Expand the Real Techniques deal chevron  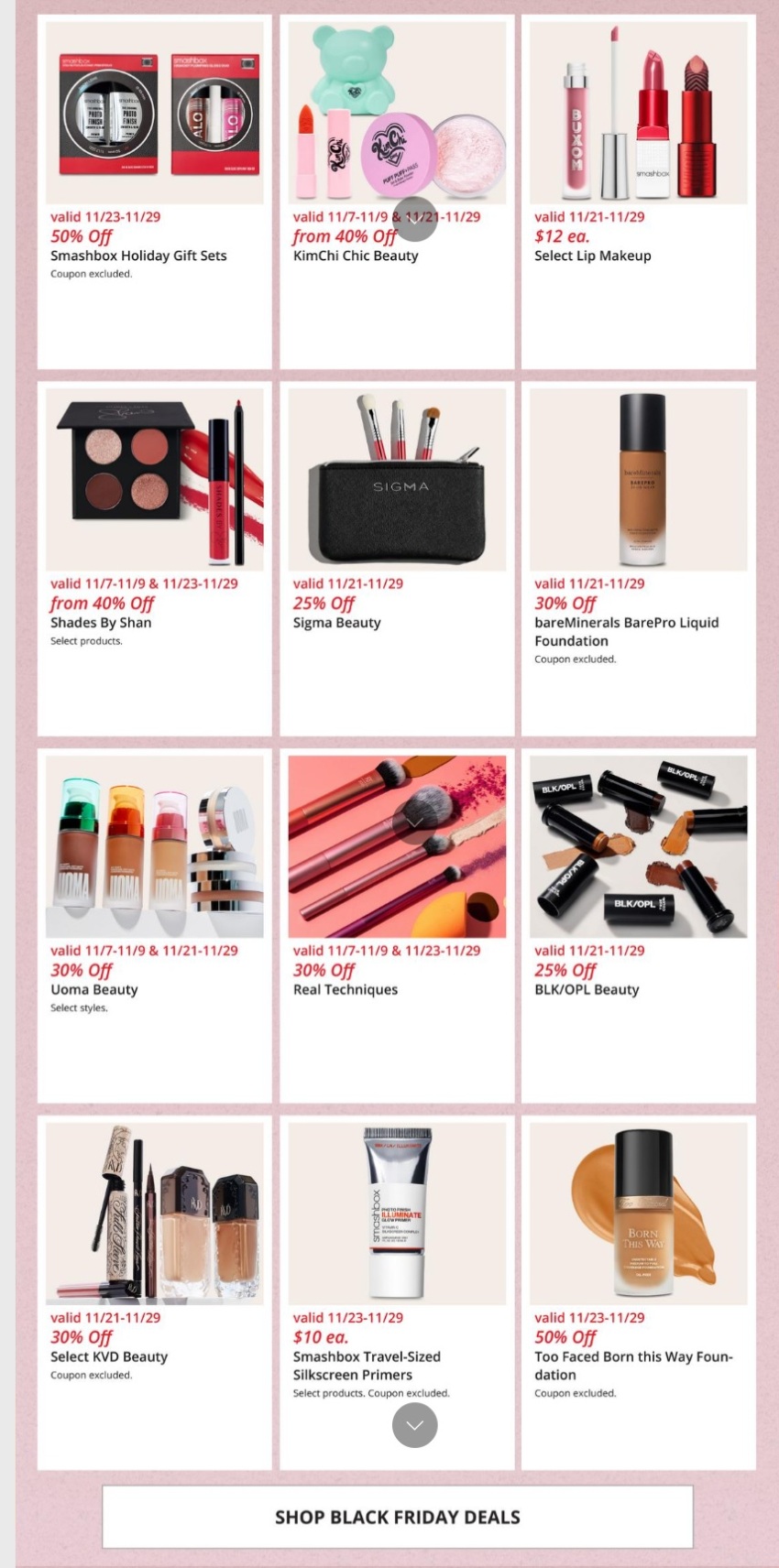[x=415, y=822]
